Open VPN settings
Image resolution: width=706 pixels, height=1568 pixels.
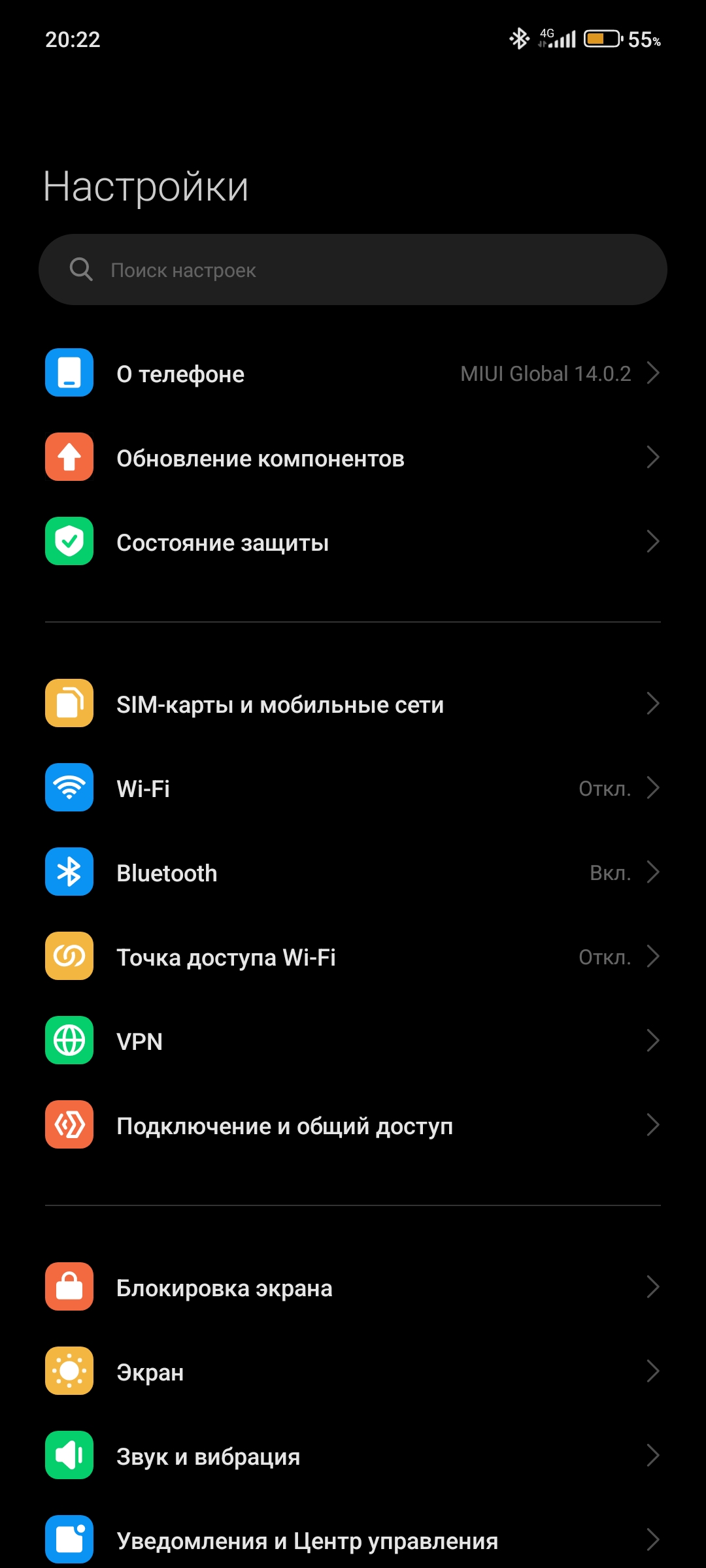click(x=353, y=1041)
